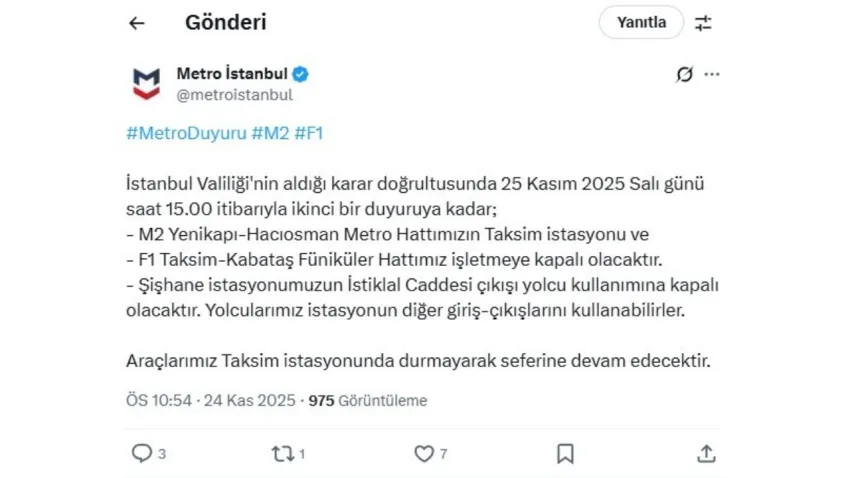The width and height of the screenshot is (850, 478).
Task: Tap the Yanıtla reply button
Action: click(640, 22)
